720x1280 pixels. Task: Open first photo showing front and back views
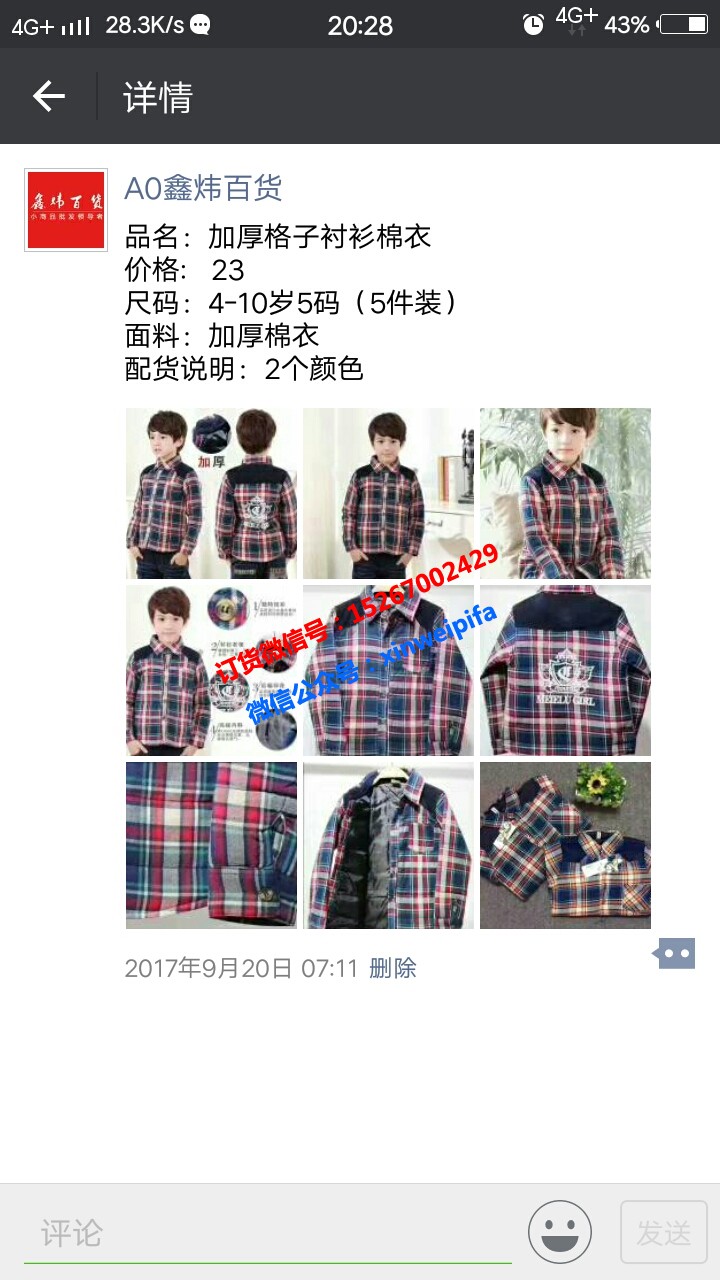click(x=211, y=493)
